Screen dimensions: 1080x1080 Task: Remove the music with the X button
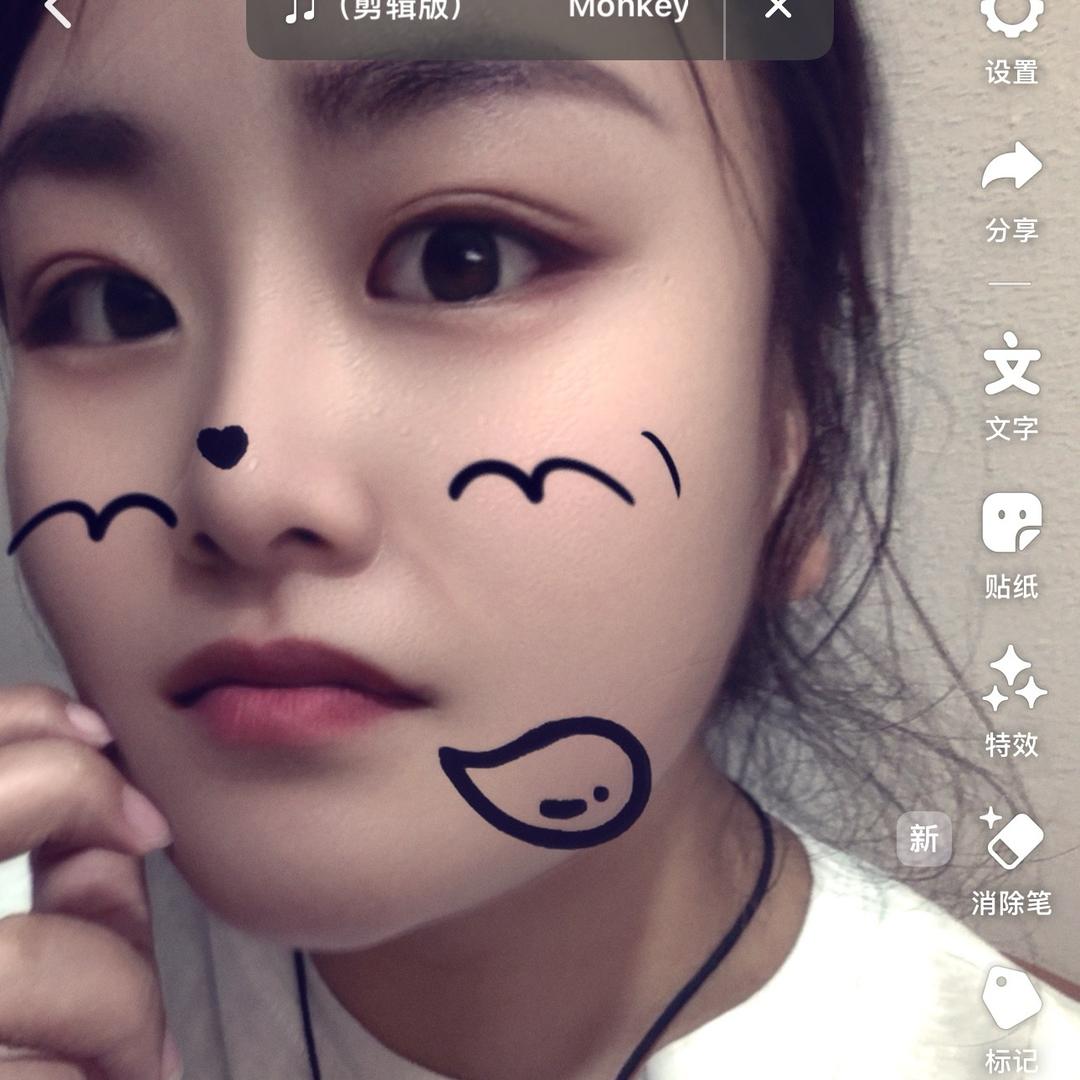pyautogui.click(x=778, y=12)
